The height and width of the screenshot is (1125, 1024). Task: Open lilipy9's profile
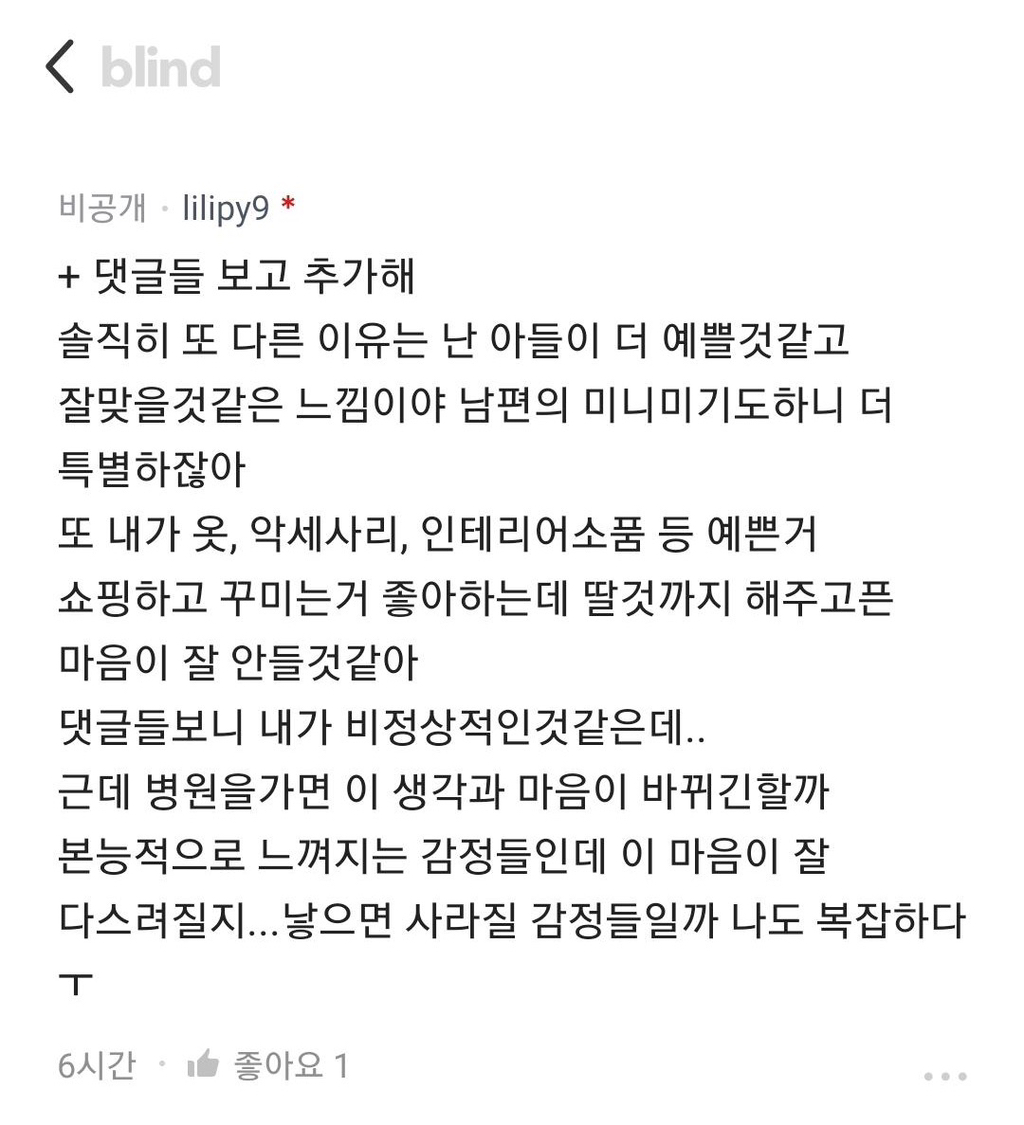pyautogui.click(x=226, y=208)
